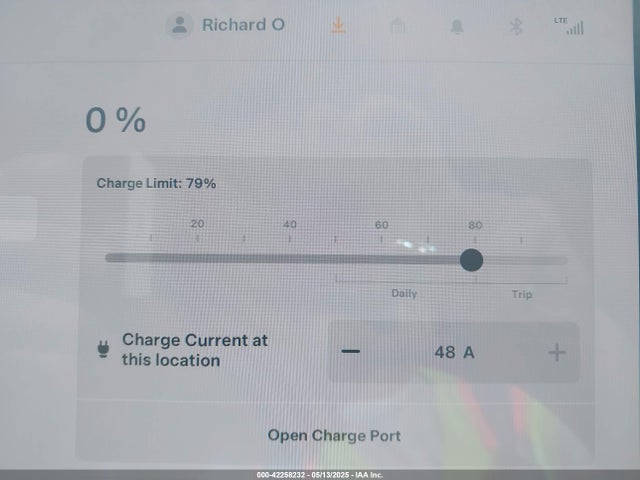Open the notifications bell
Image resolution: width=640 pixels, height=480 pixels.
click(457, 27)
